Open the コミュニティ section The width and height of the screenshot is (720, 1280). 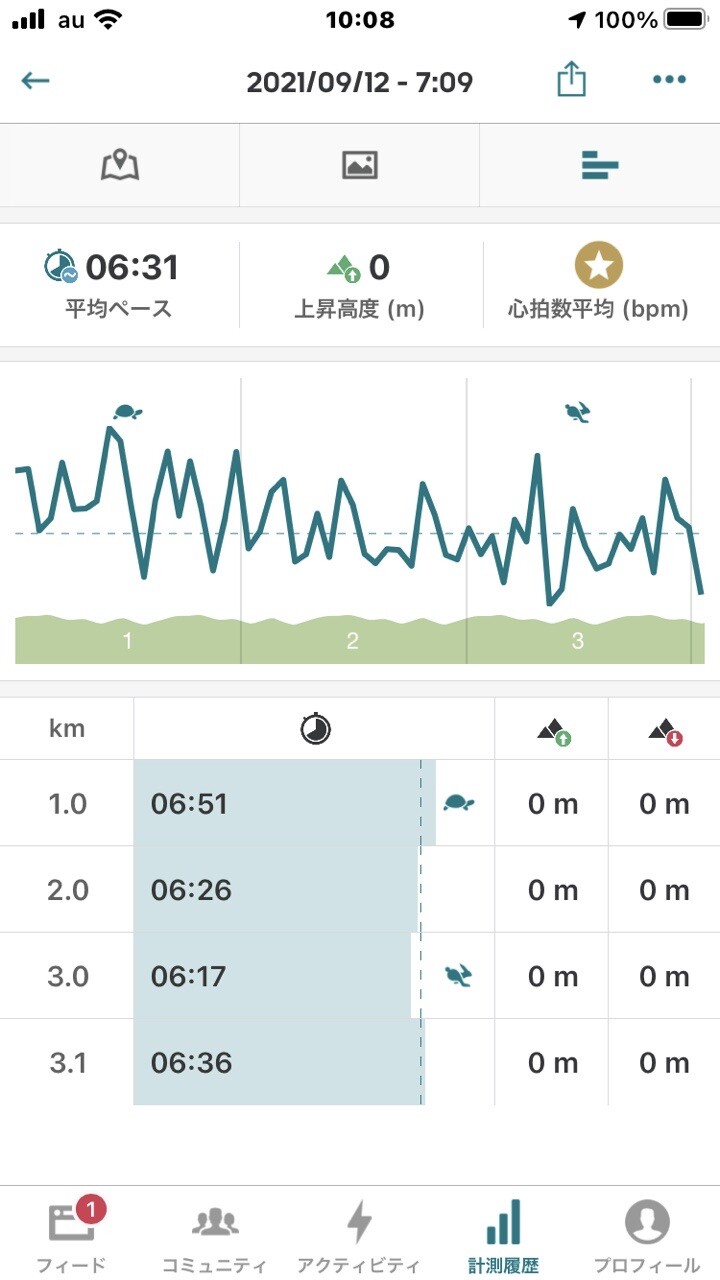[x=216, y=1230]
